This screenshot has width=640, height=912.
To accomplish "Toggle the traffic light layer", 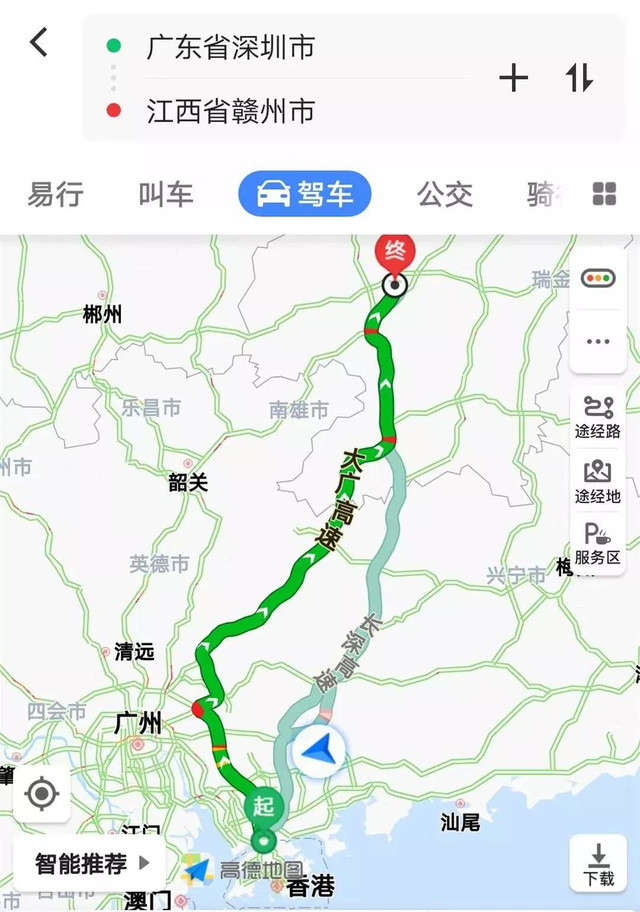I will coord(598,279).
